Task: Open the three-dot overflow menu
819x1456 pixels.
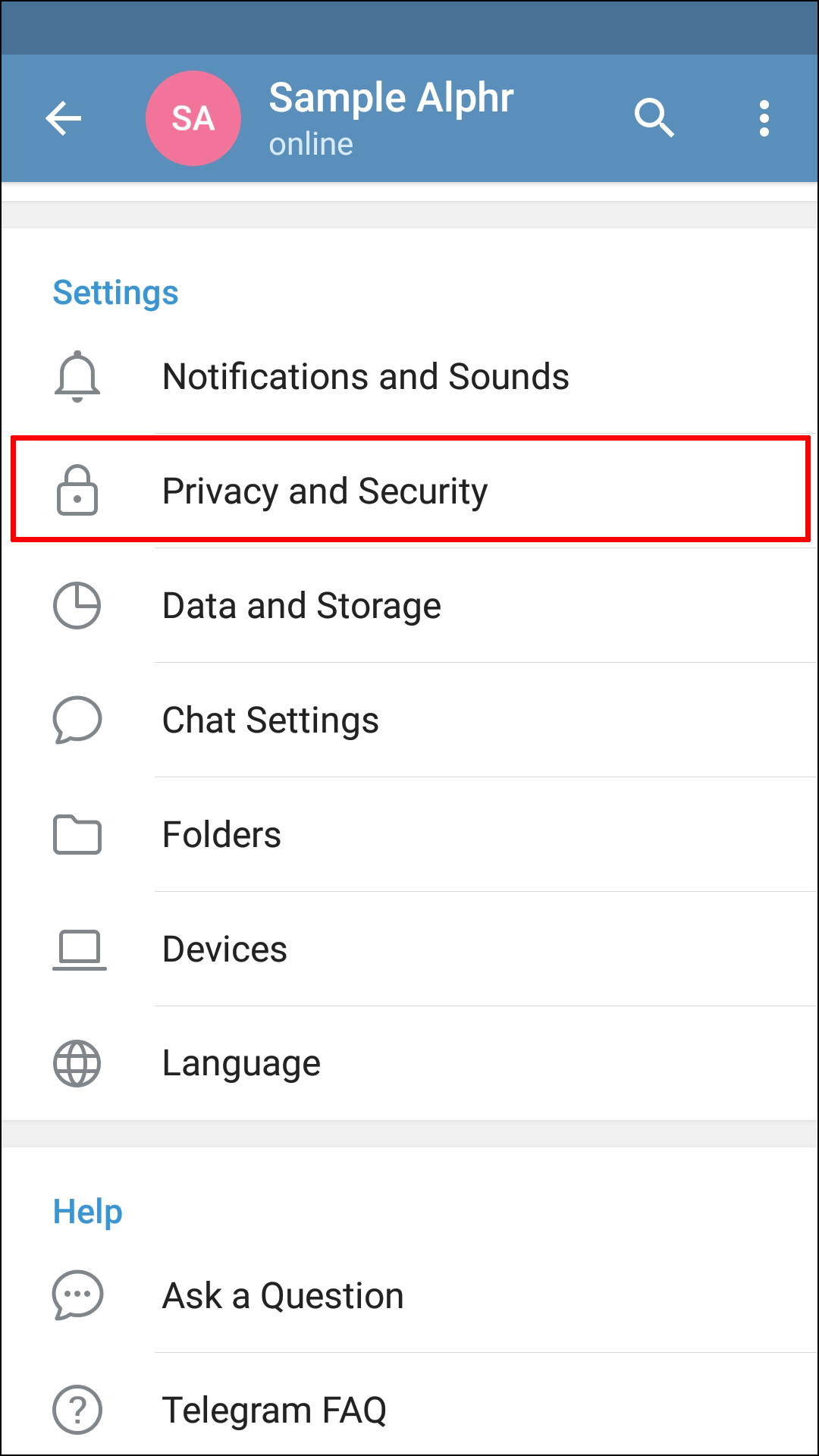Action: [x=764, y=119]
